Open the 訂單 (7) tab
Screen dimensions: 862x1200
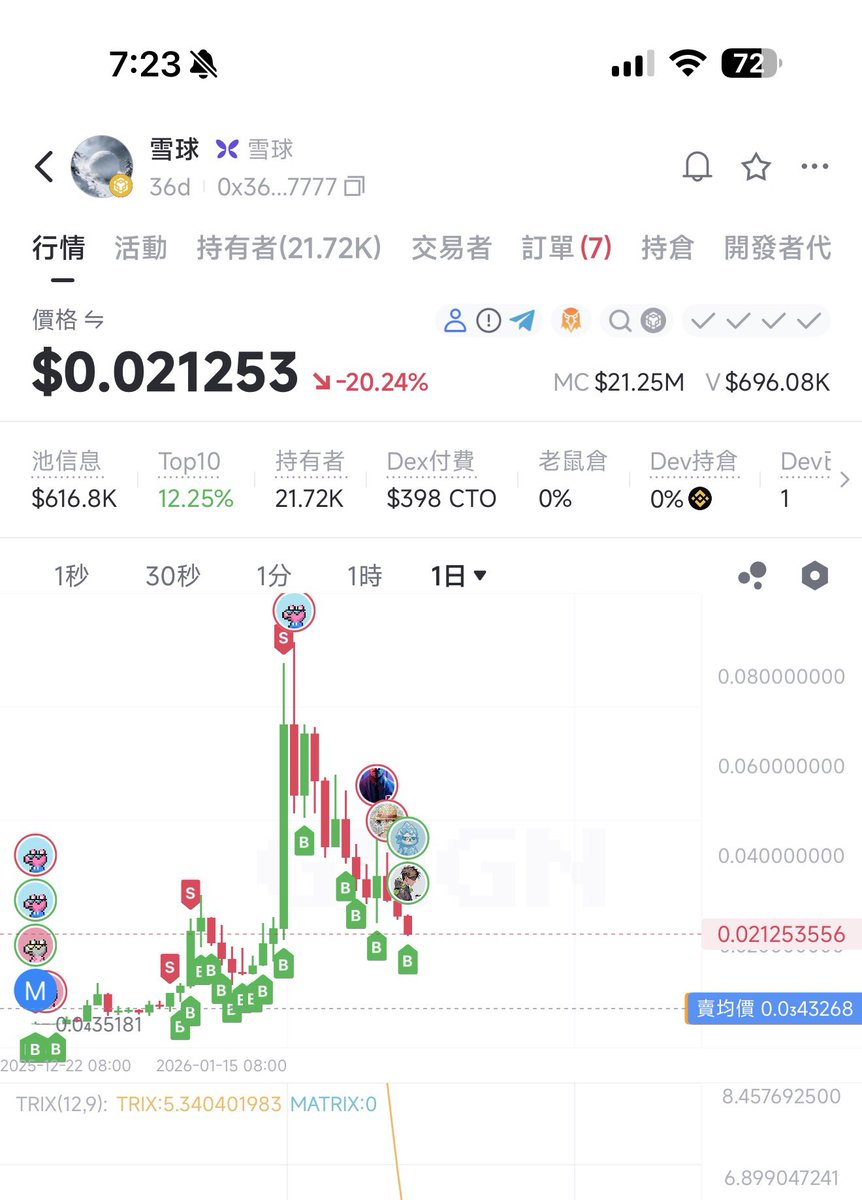click(x=566, y=248)
